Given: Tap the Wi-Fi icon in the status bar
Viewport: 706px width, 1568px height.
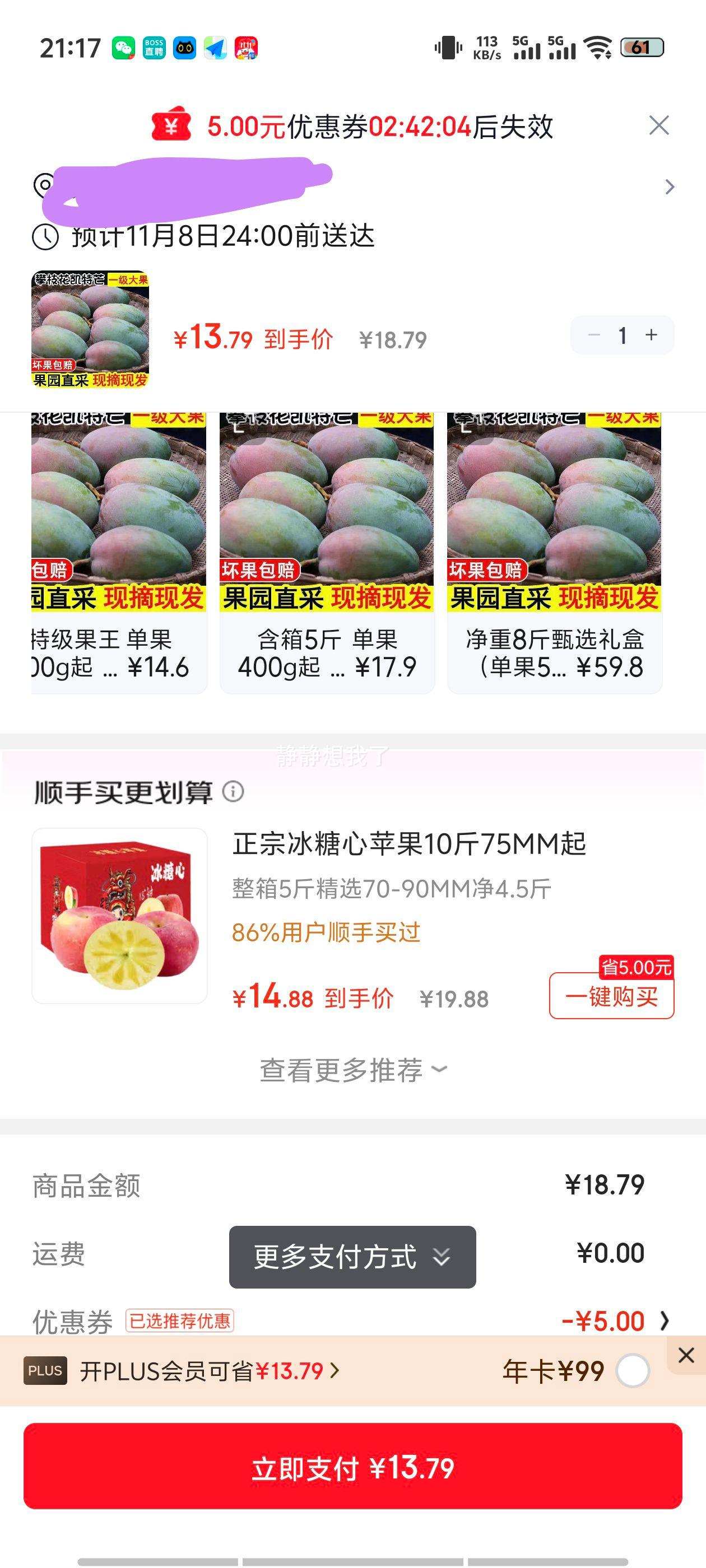Looking at the screenshot, I should [x=597, y=48].
